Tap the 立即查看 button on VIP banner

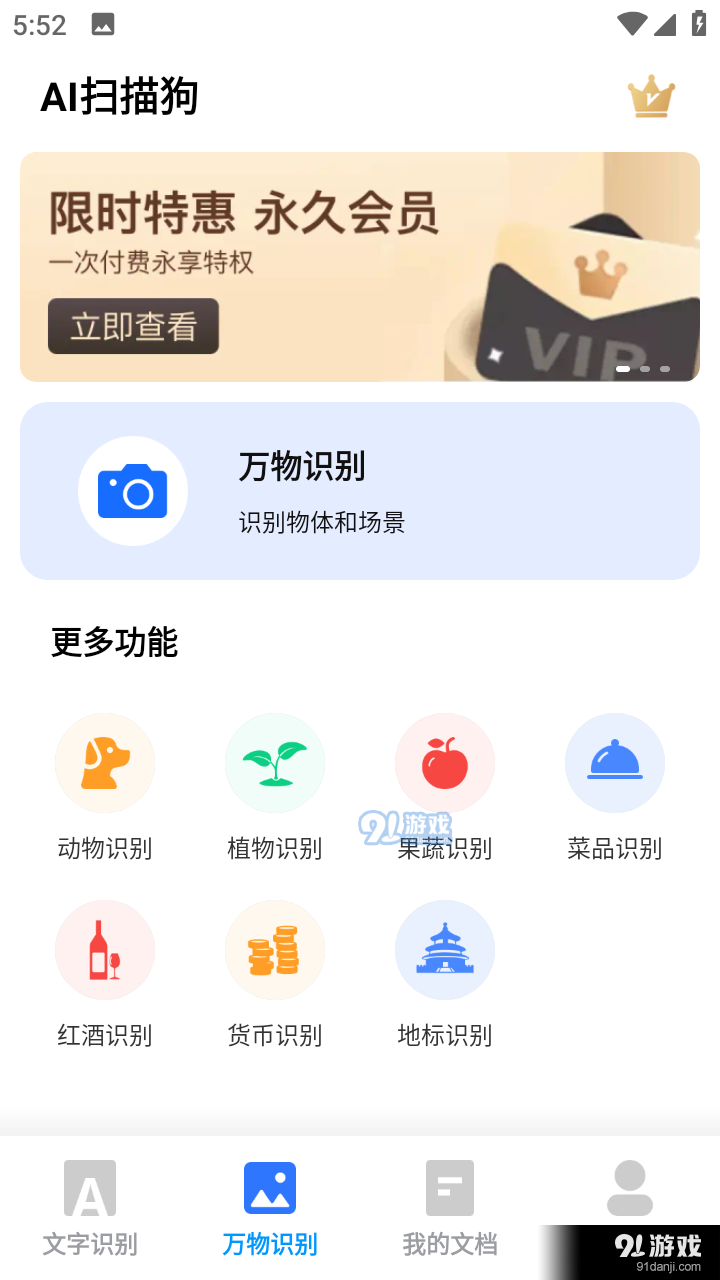pyautogui.click(x=134, y=326)
